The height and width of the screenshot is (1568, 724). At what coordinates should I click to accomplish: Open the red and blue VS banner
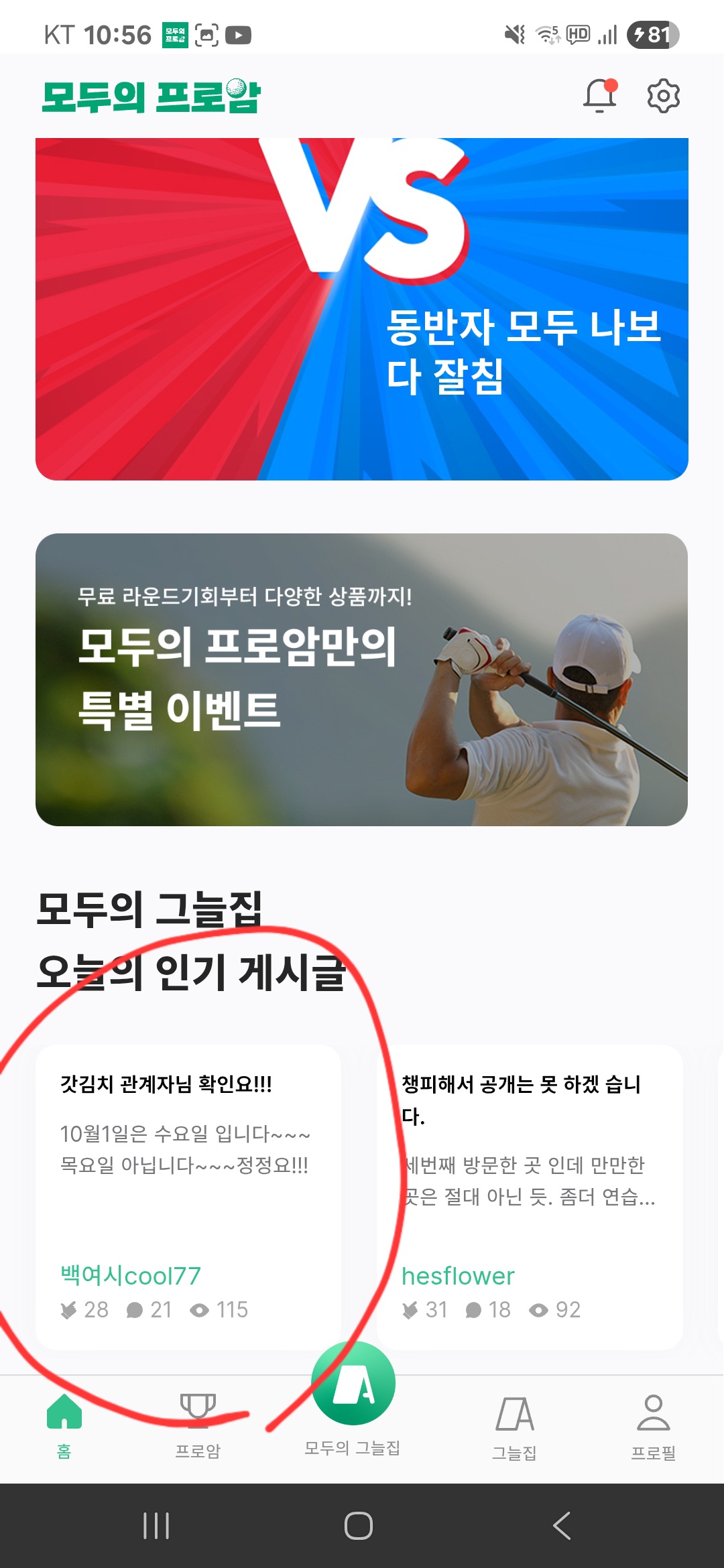tap(362, 309)
